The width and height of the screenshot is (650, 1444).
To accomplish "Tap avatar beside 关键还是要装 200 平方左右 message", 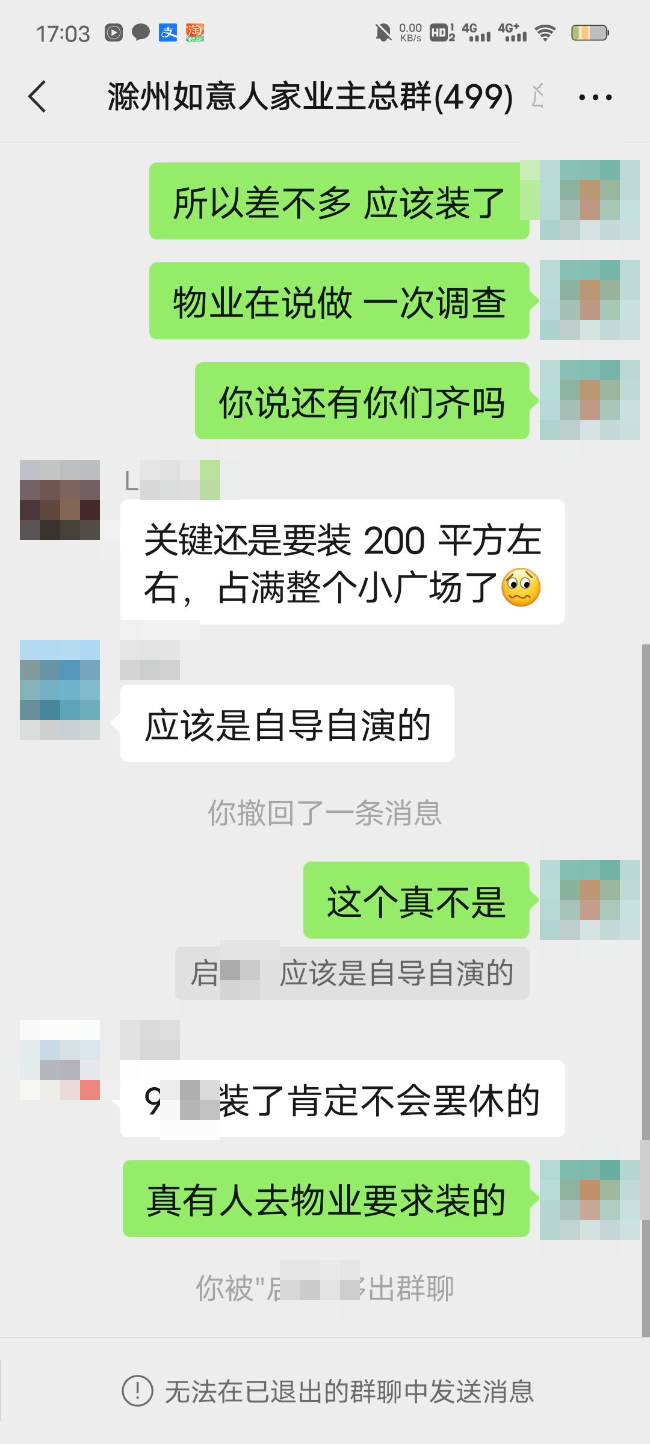I will tap(60, 500).
